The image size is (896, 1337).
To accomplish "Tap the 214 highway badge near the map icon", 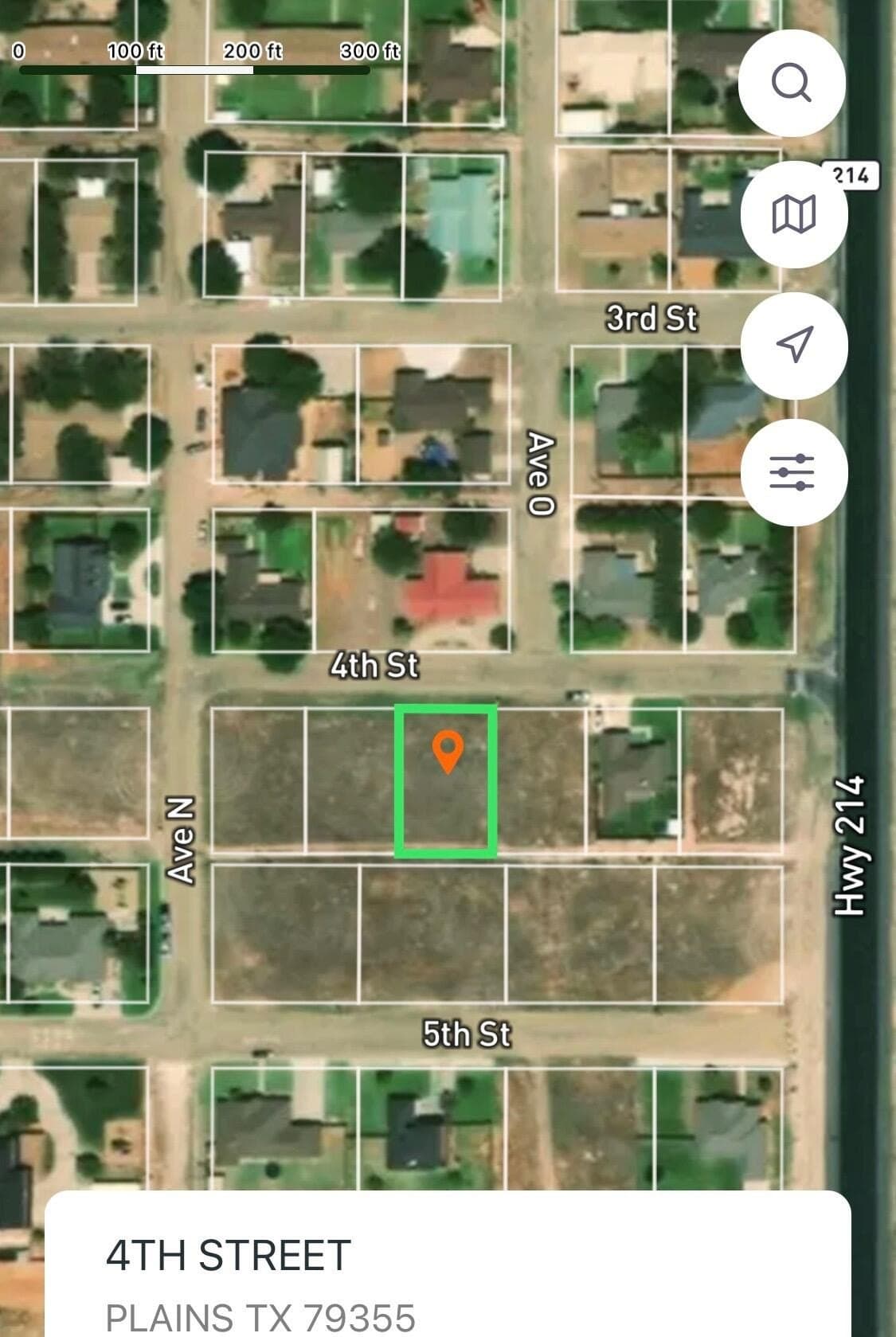I will tap(852, 174).
